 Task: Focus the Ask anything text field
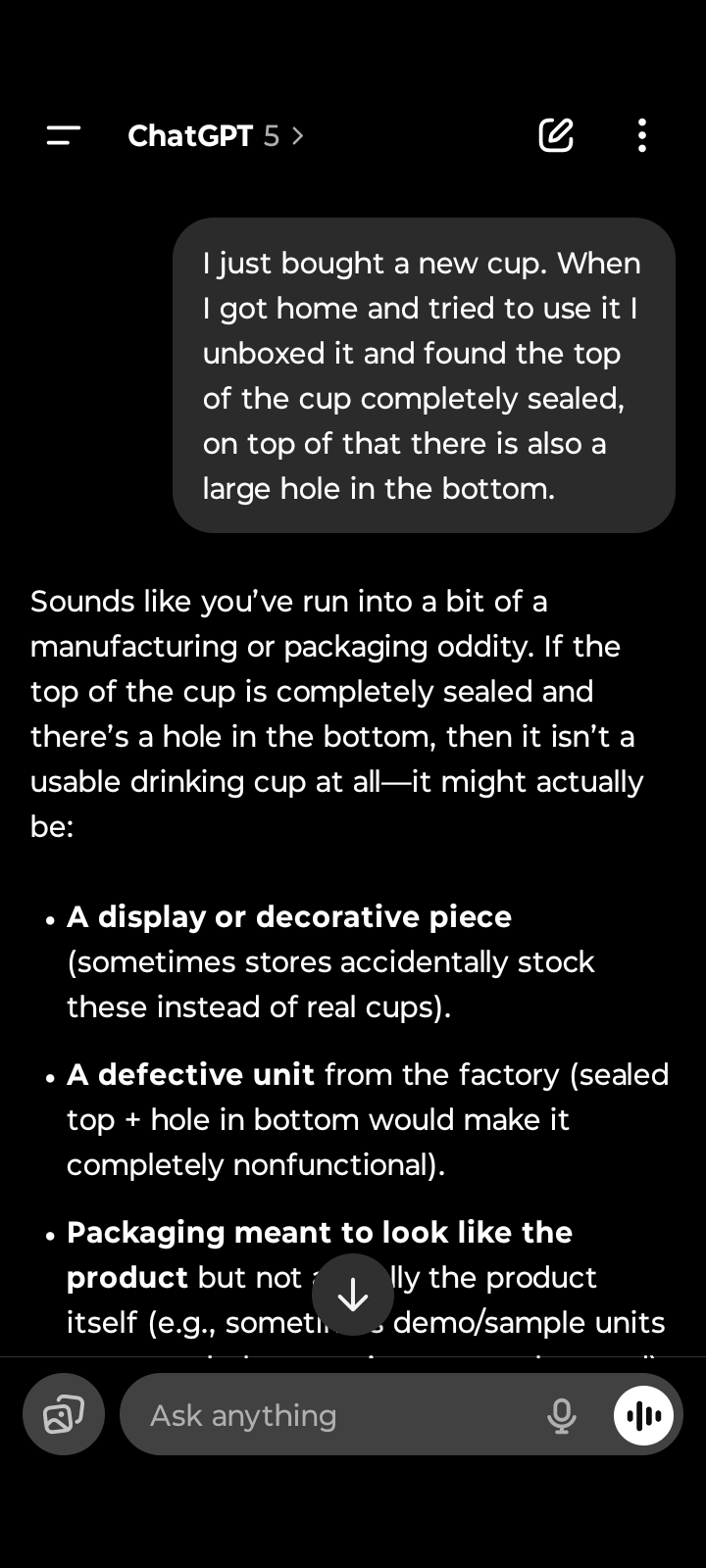333,1415
